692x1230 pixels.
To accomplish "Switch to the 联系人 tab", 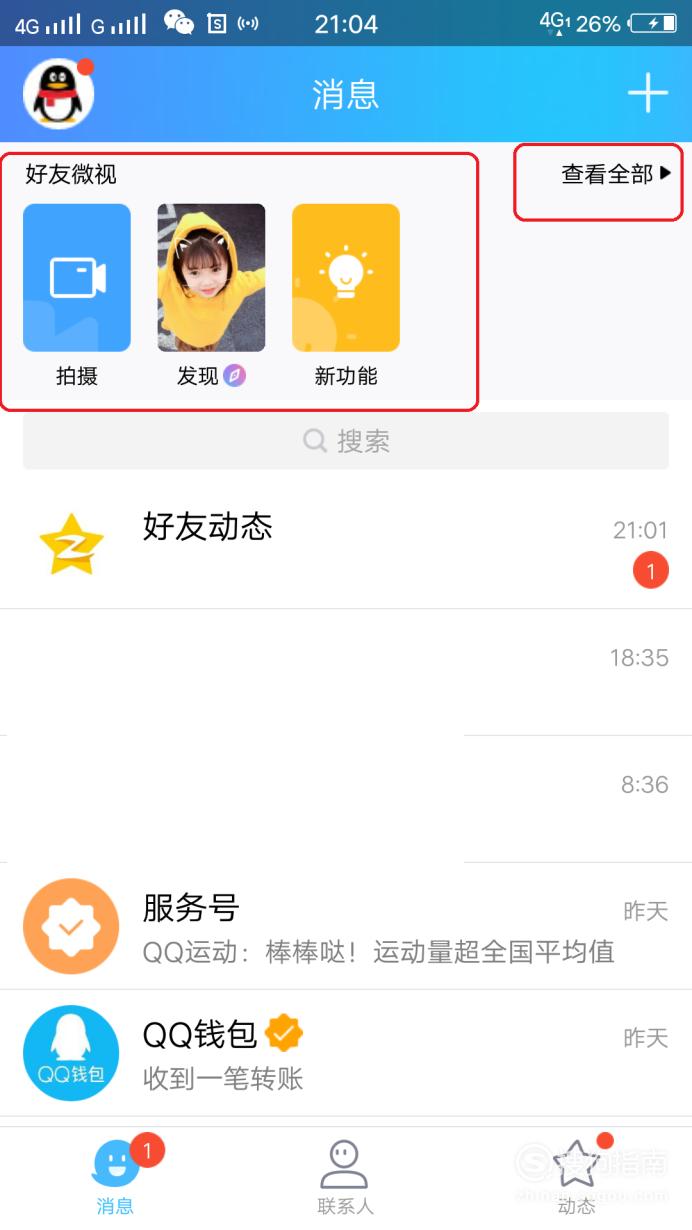I will [x=345, y=1176].
